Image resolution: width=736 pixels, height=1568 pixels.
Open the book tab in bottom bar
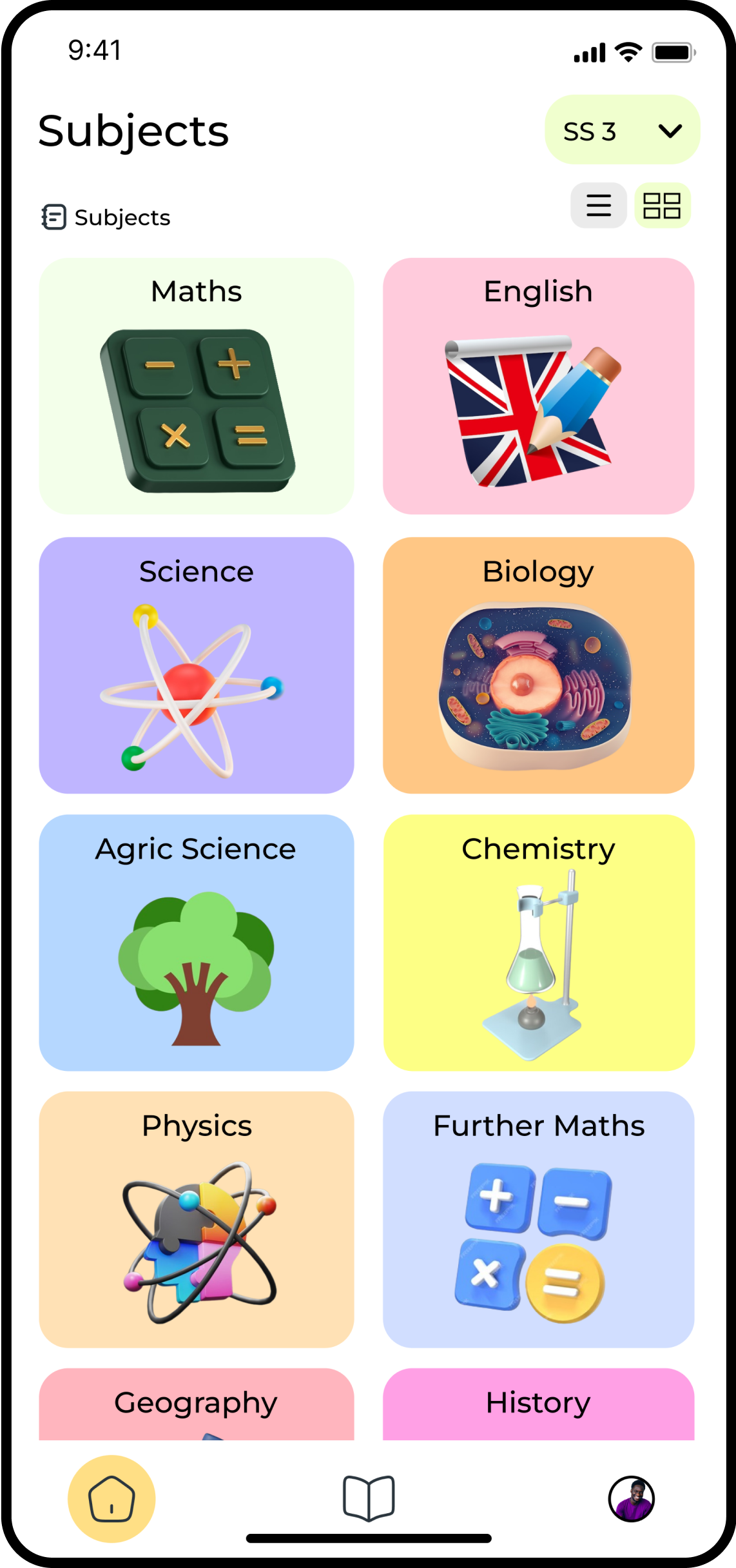(x=369, y=1498)
